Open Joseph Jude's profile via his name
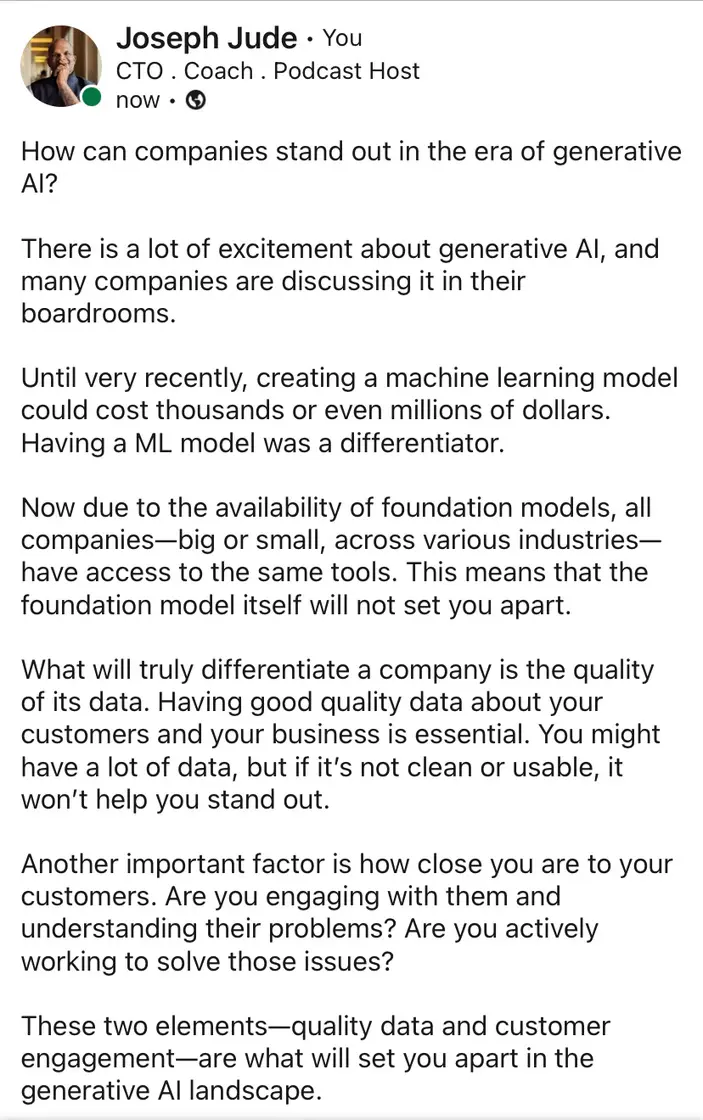 coord(206,38)
